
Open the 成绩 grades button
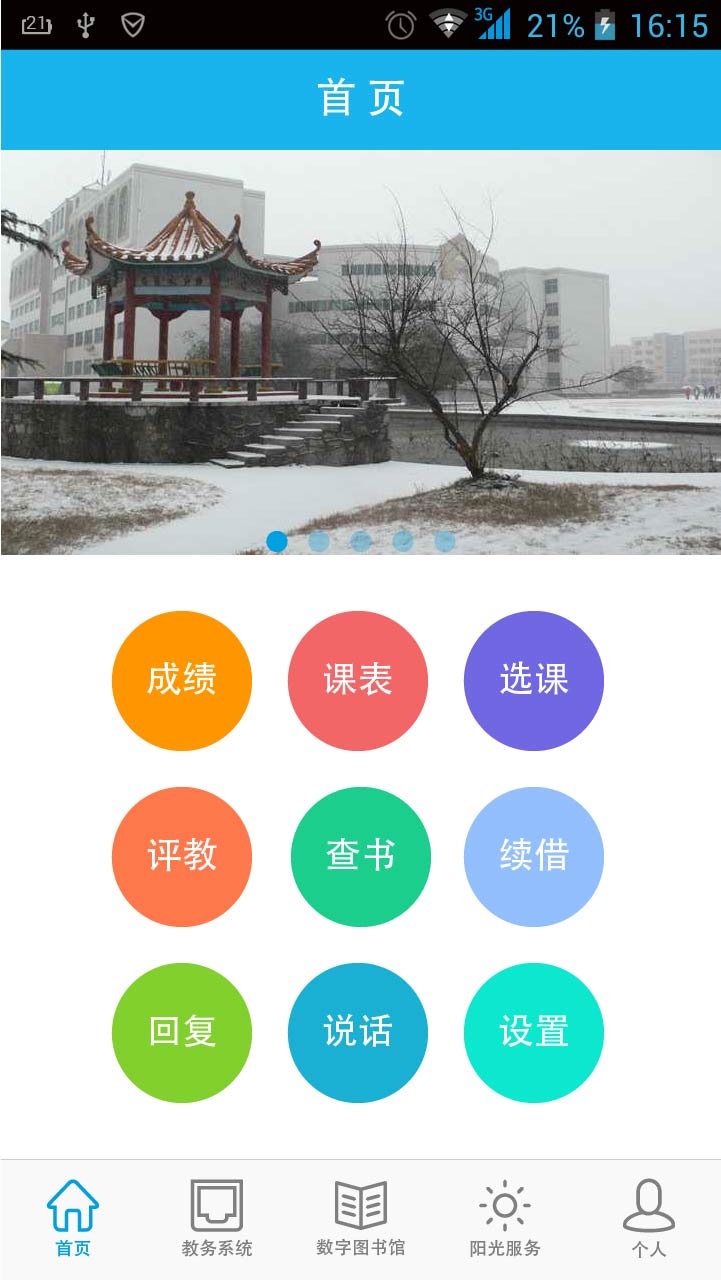tap(181, 680)
